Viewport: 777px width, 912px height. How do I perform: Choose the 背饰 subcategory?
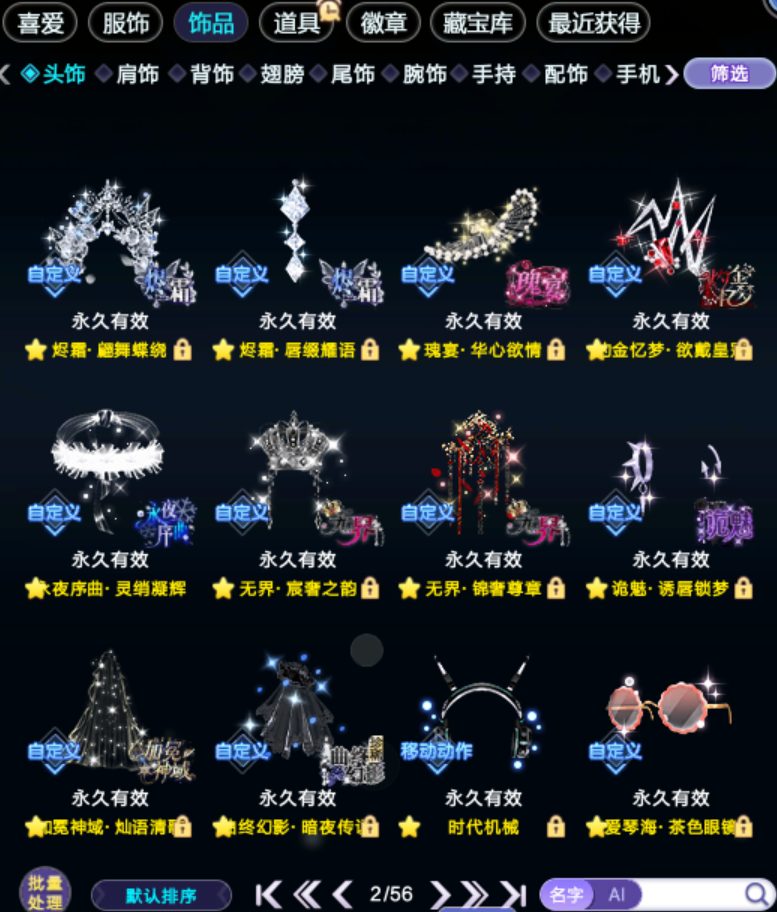(212, 74)
